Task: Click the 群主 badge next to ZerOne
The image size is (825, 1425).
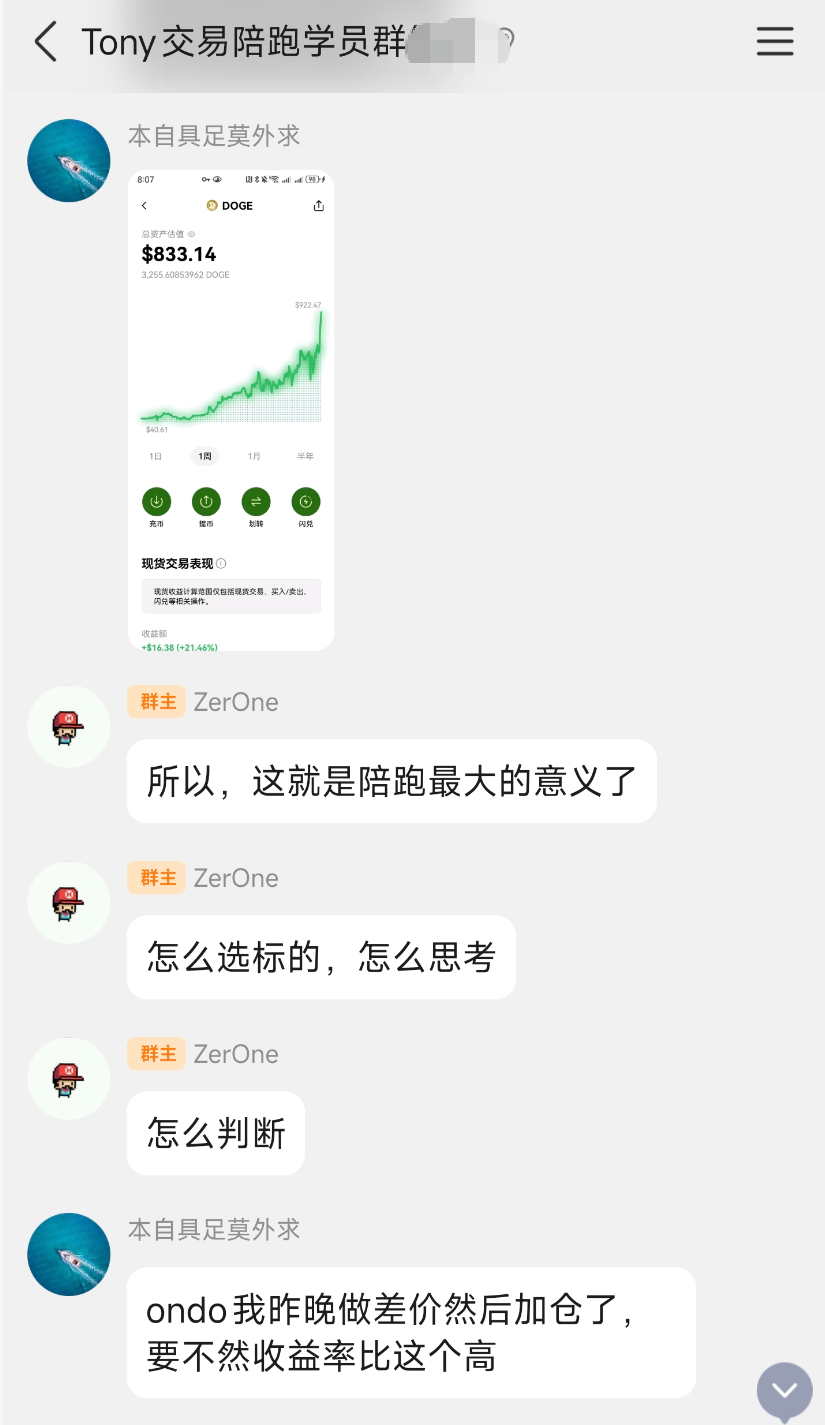Action: pos(156,701)
